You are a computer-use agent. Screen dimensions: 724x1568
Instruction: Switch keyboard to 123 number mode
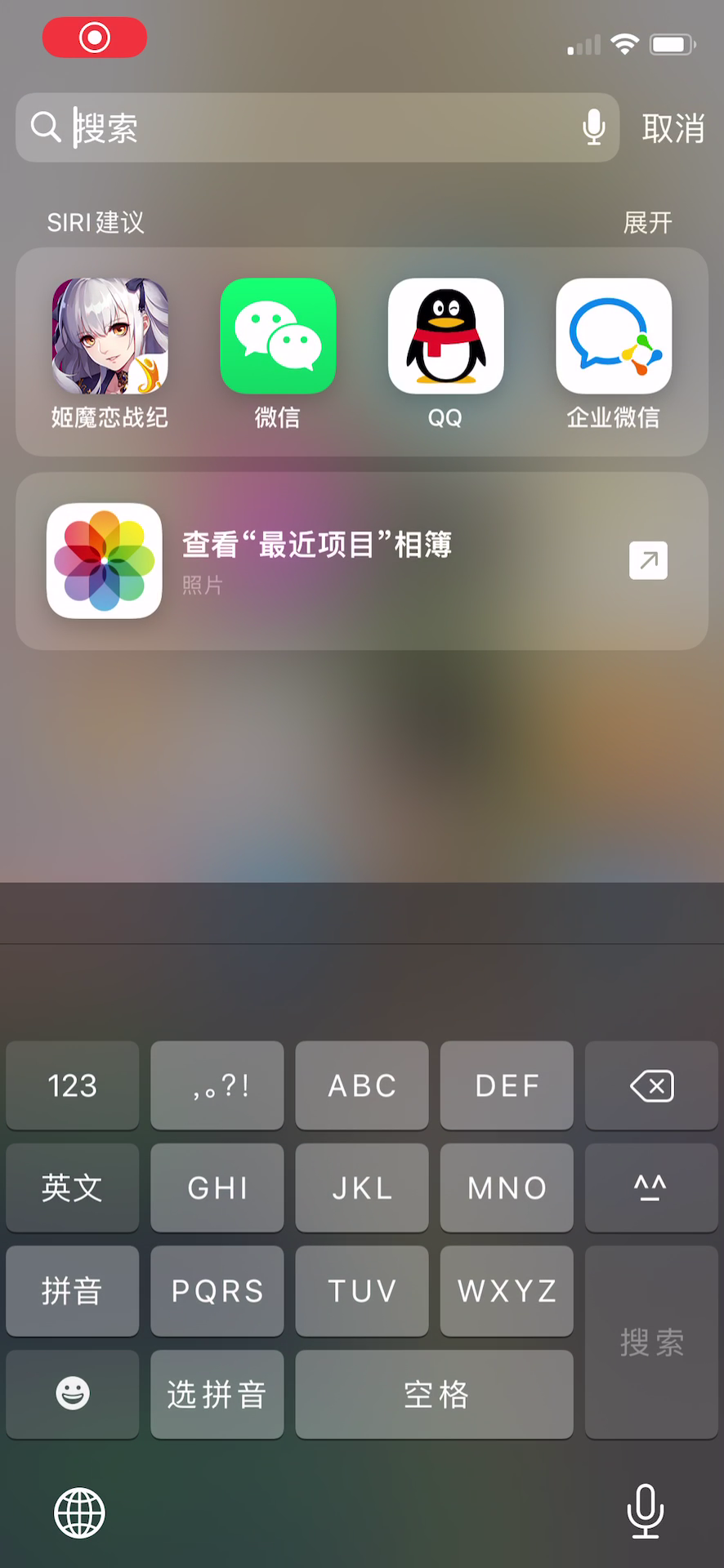coord(73,1085)
